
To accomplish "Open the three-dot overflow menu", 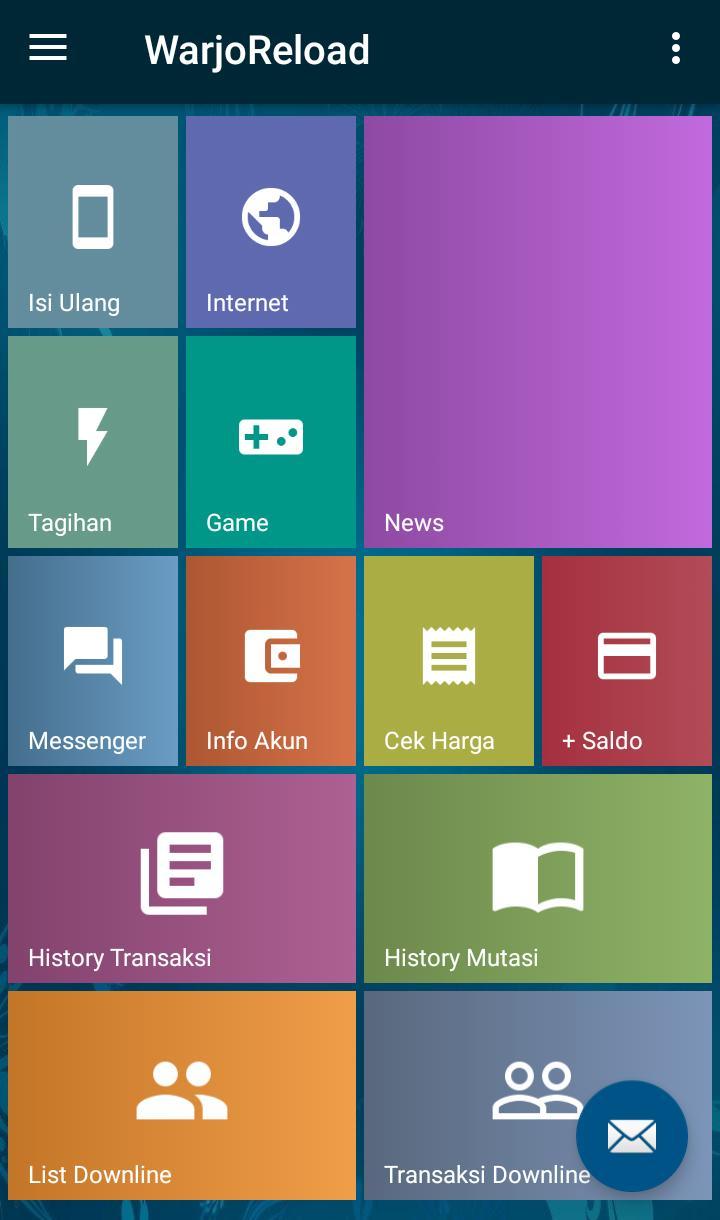I will click(x=676, y=48).
